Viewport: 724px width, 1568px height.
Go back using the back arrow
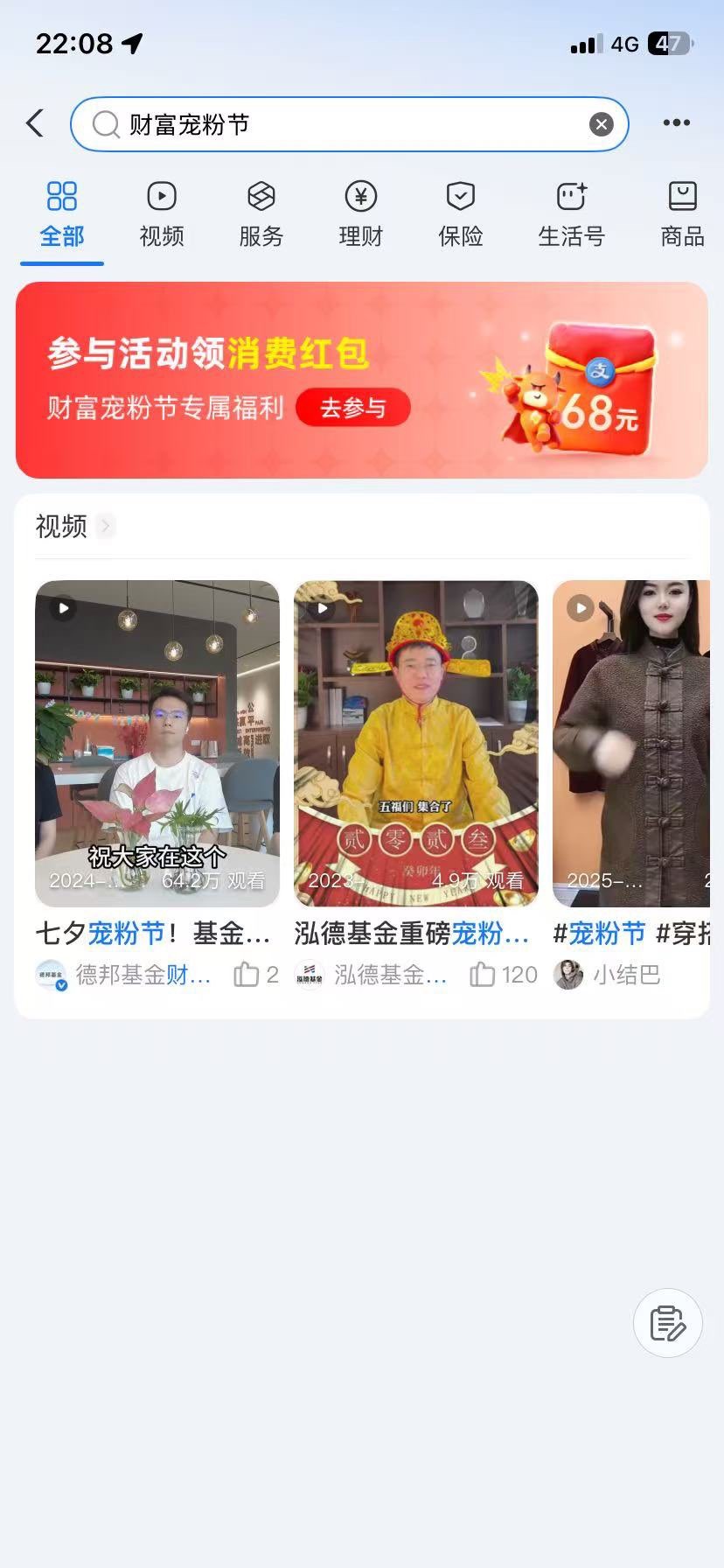point(36,123)
